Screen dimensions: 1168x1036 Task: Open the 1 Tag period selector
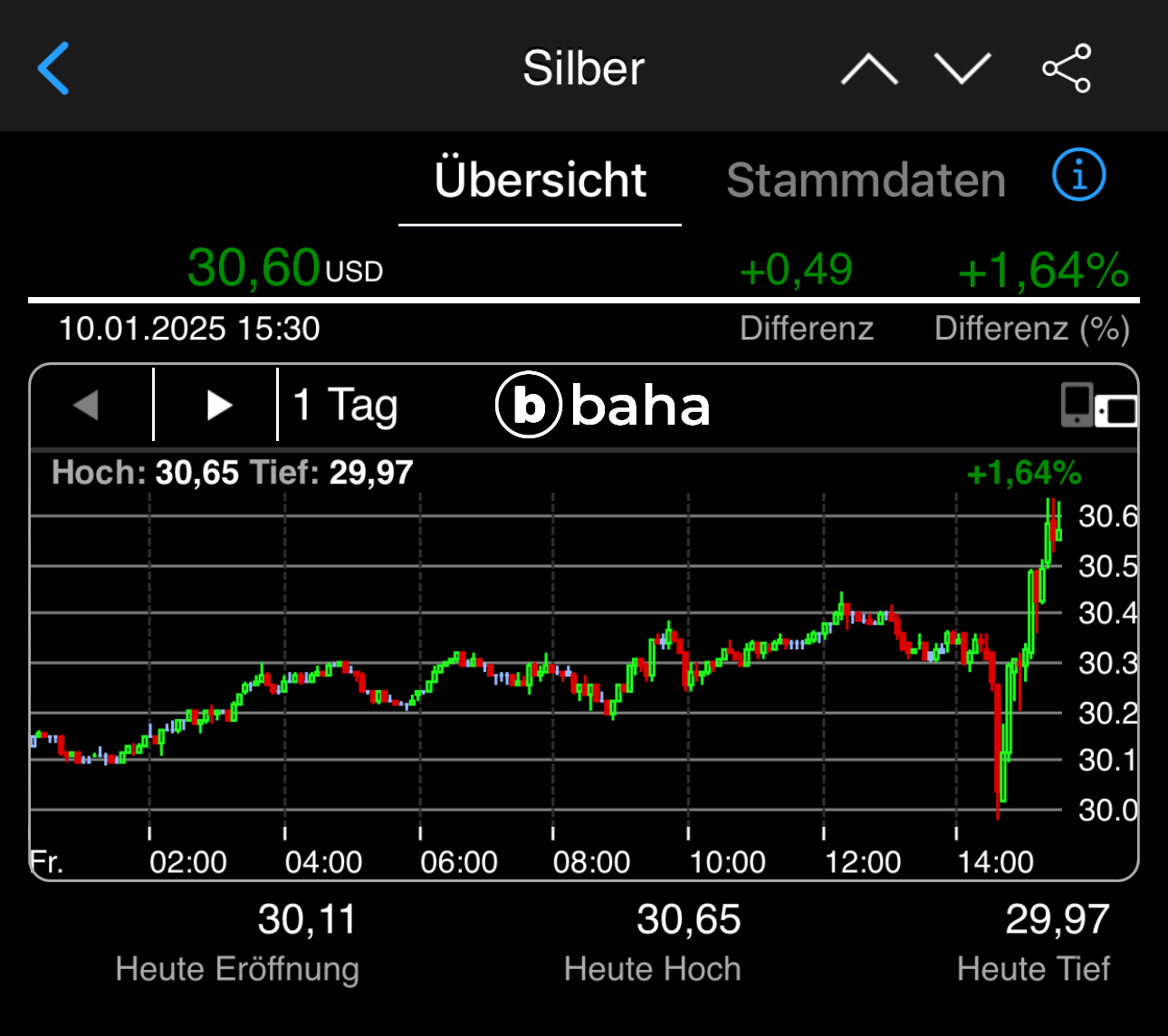click(346, 405)
